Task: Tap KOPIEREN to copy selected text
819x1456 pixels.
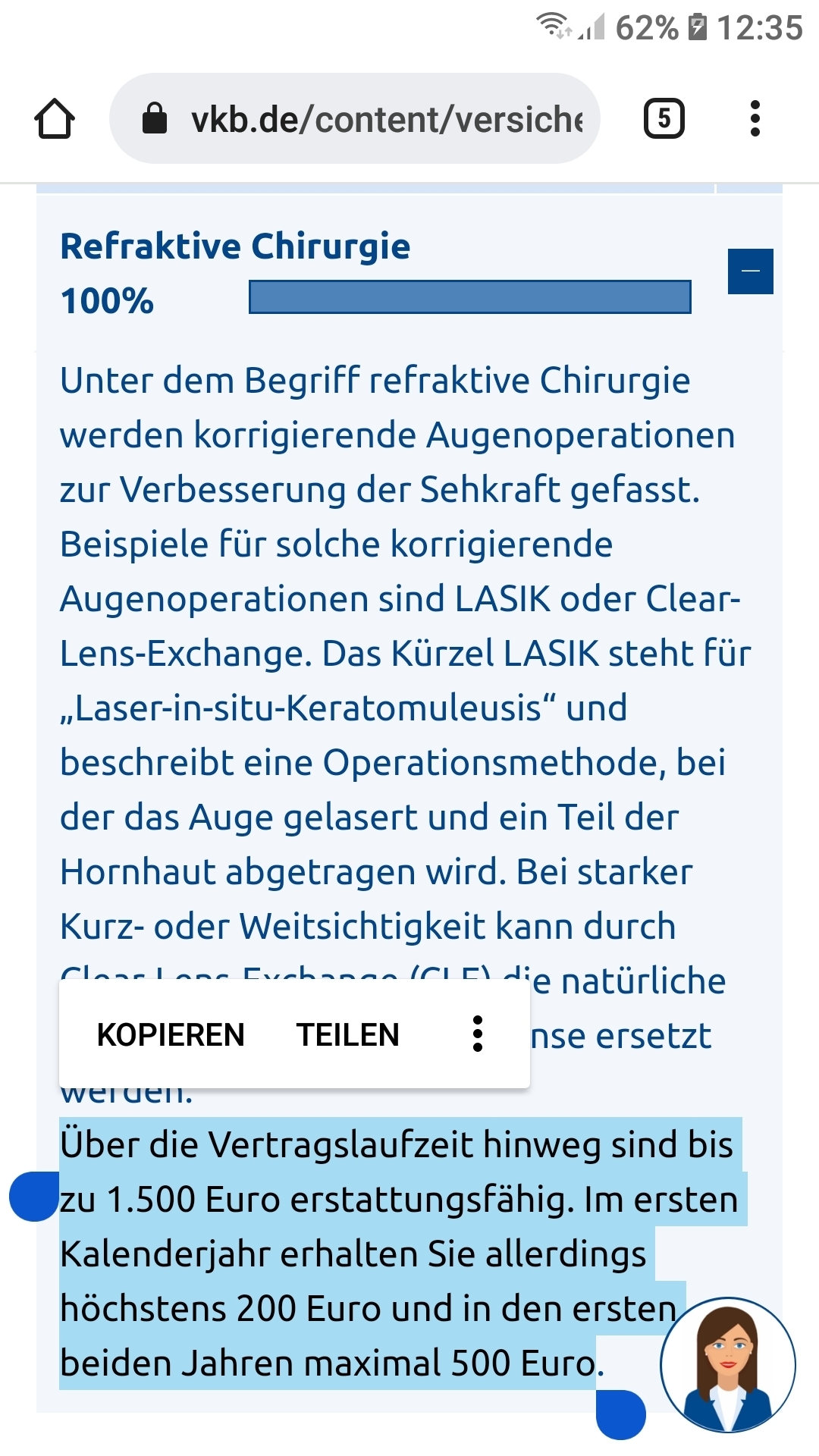Action: [x=171, y=1035]
